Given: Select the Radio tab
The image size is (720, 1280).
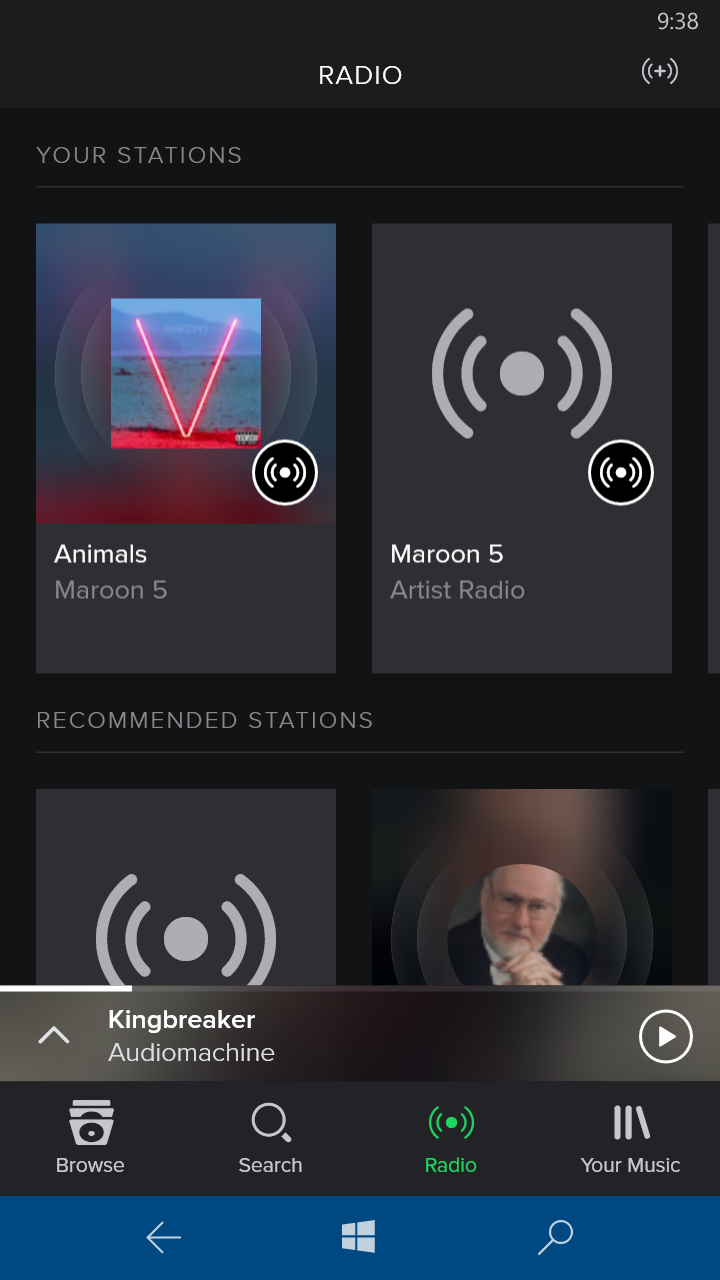Looking at the screenshot, I should [450, 1138].
